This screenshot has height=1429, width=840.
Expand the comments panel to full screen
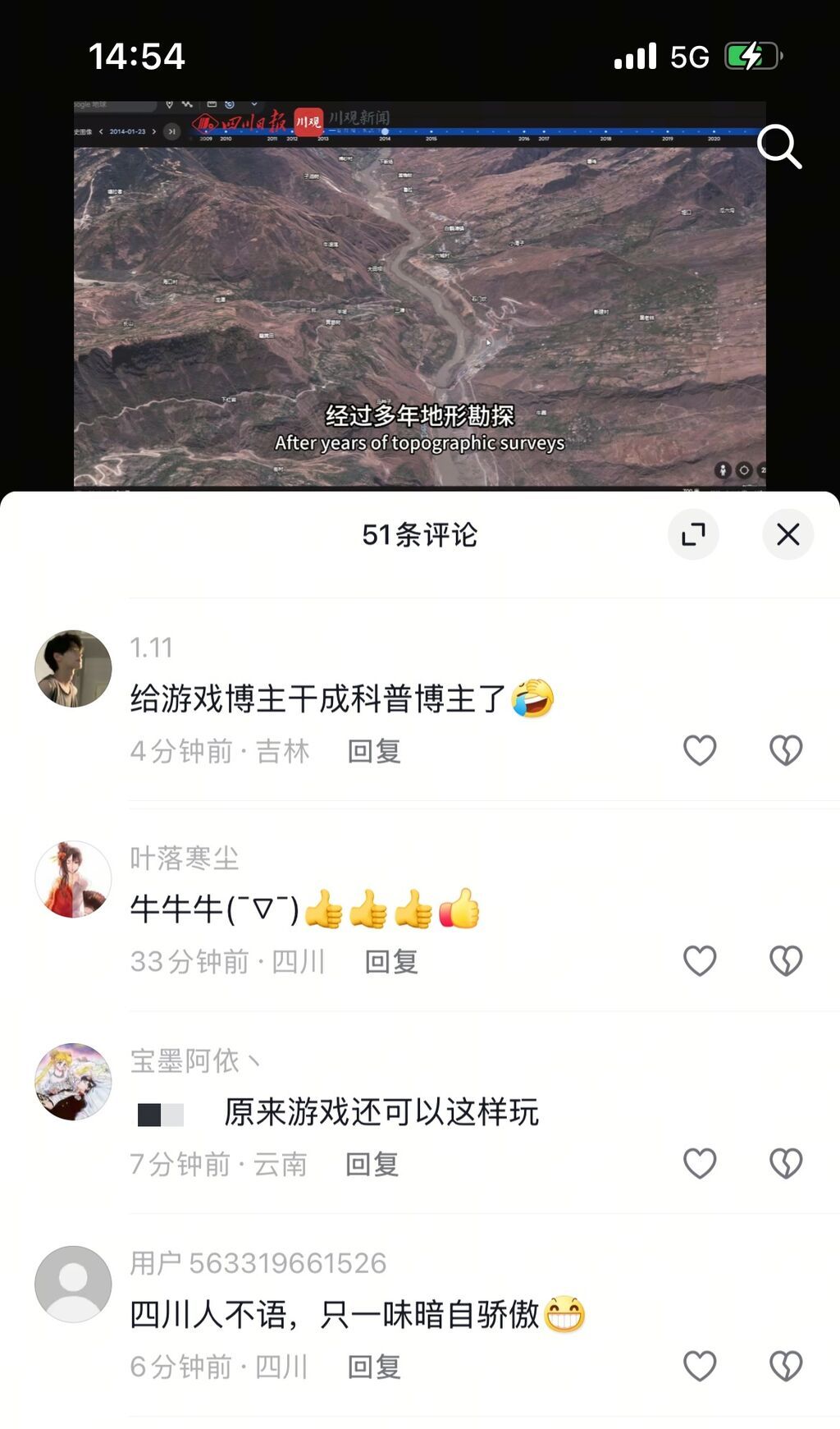click(x=693, y=534)
